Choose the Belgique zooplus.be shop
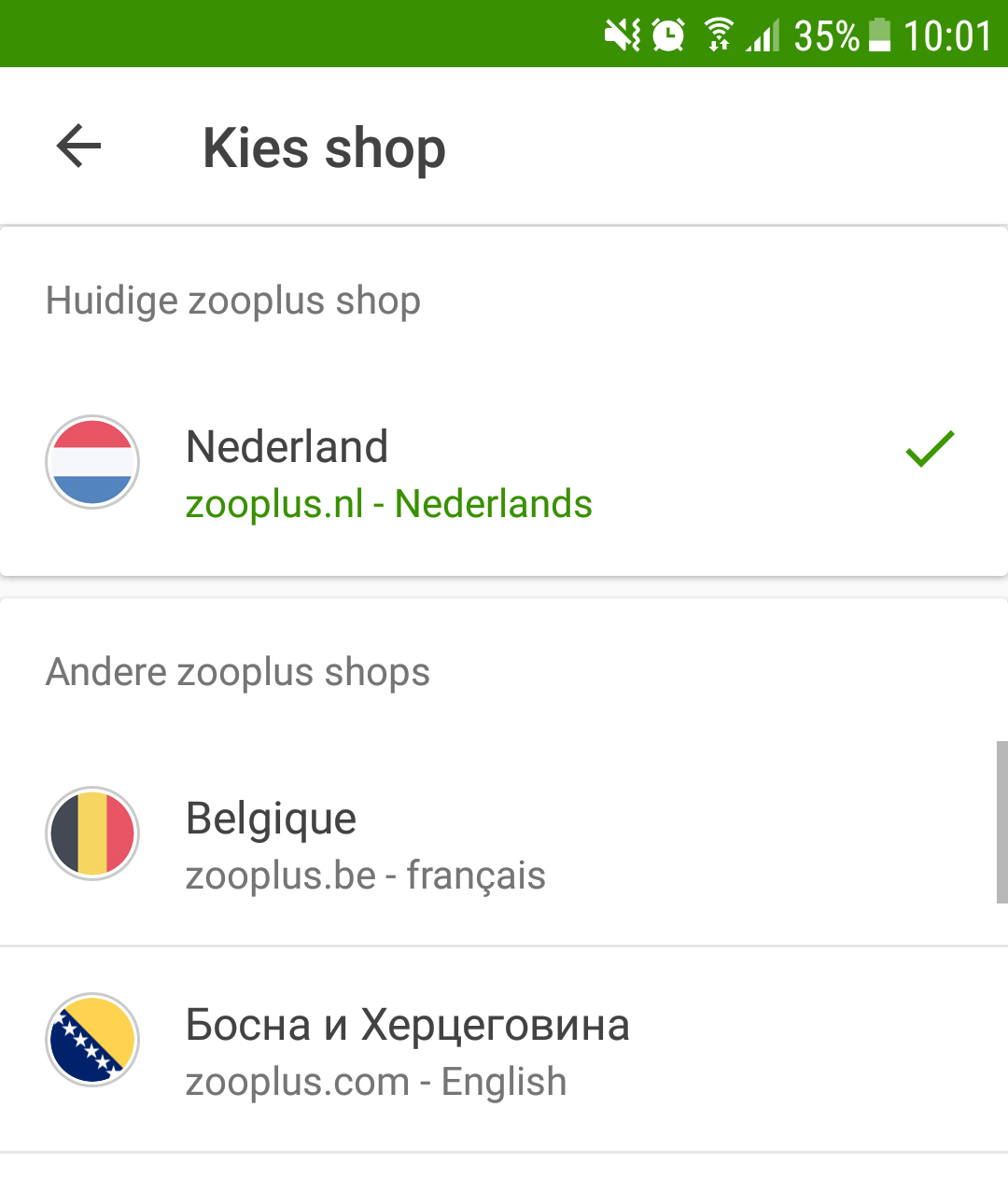 [365, 845]
